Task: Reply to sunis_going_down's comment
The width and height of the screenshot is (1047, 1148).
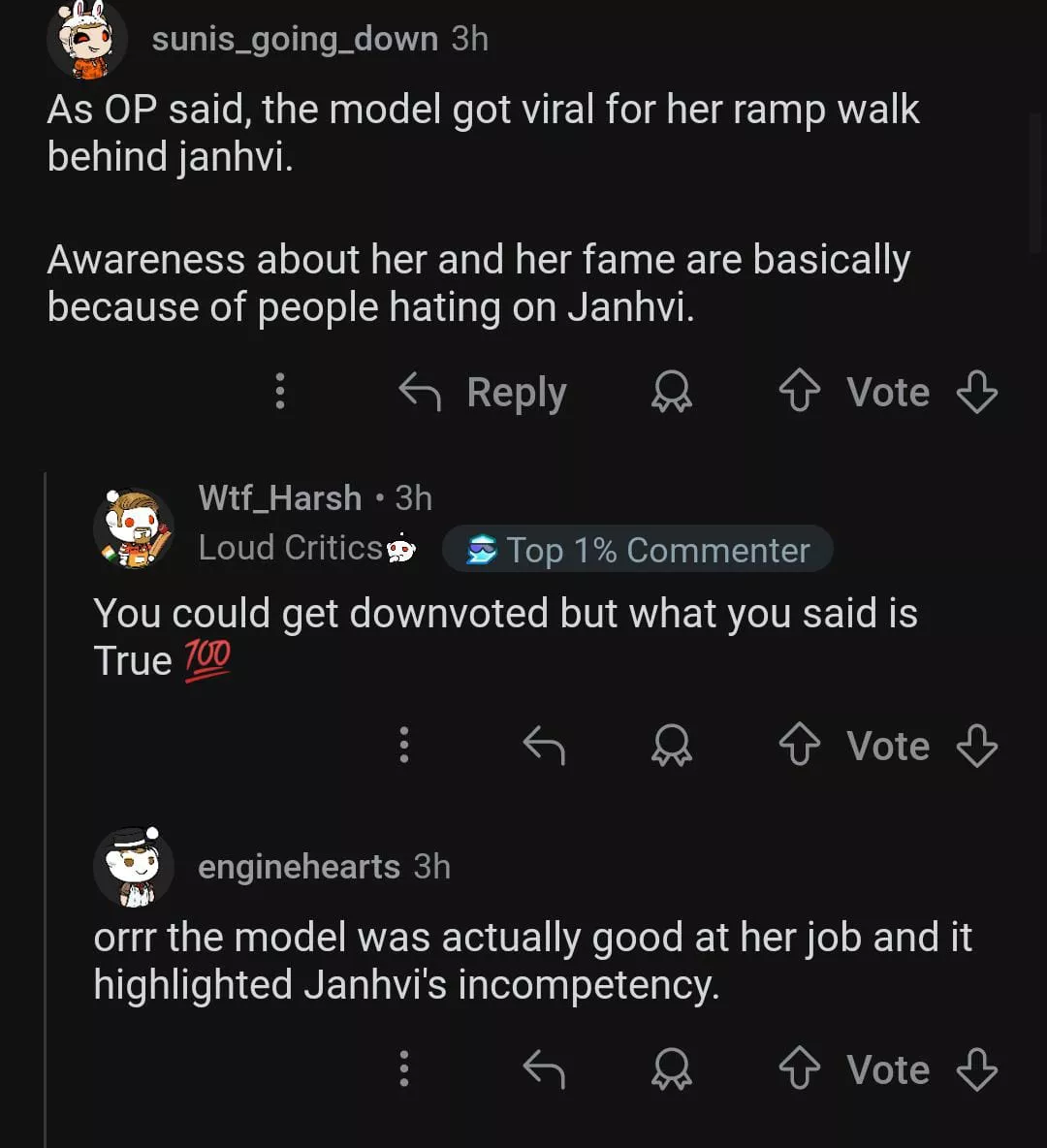Action: (484, 393)
